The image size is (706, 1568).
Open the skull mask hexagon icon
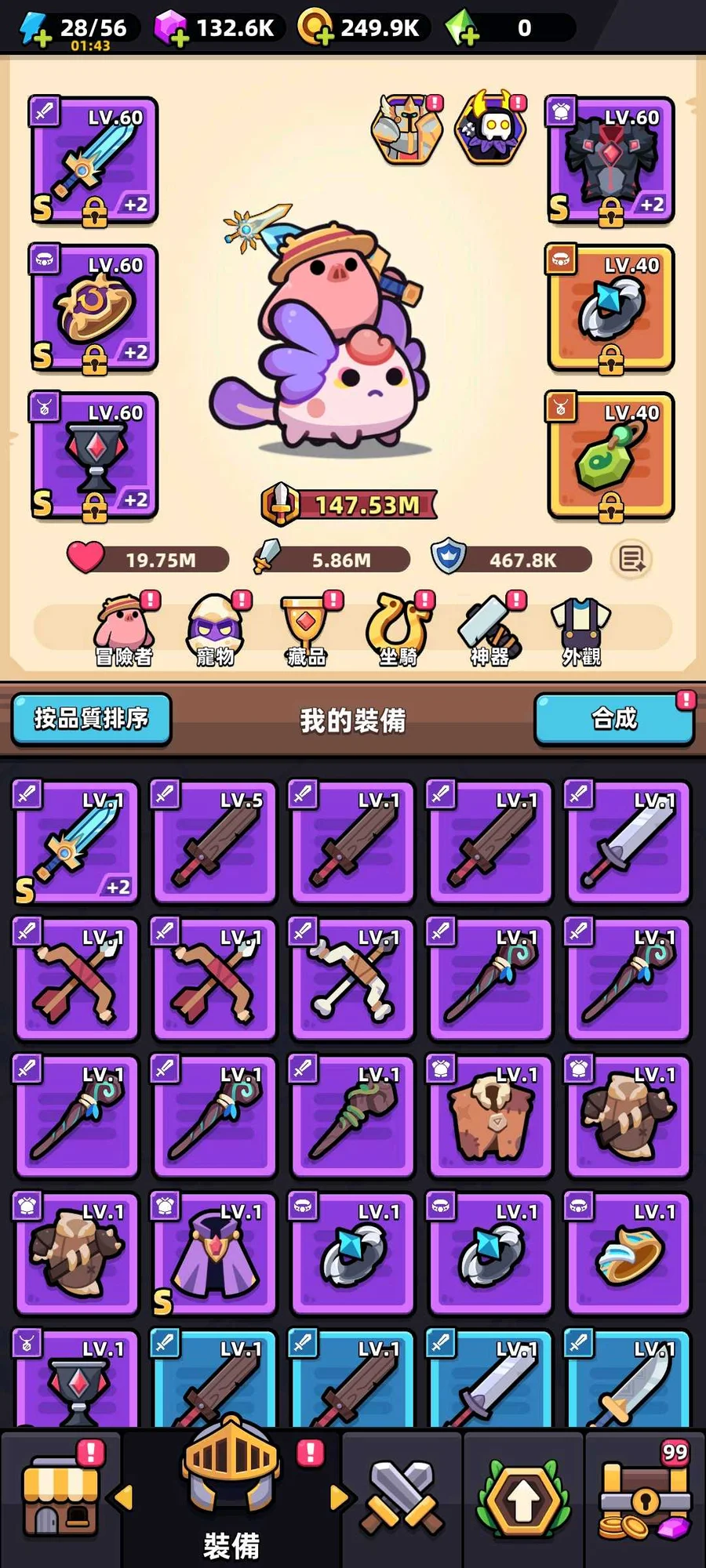(x=492, y=128)
